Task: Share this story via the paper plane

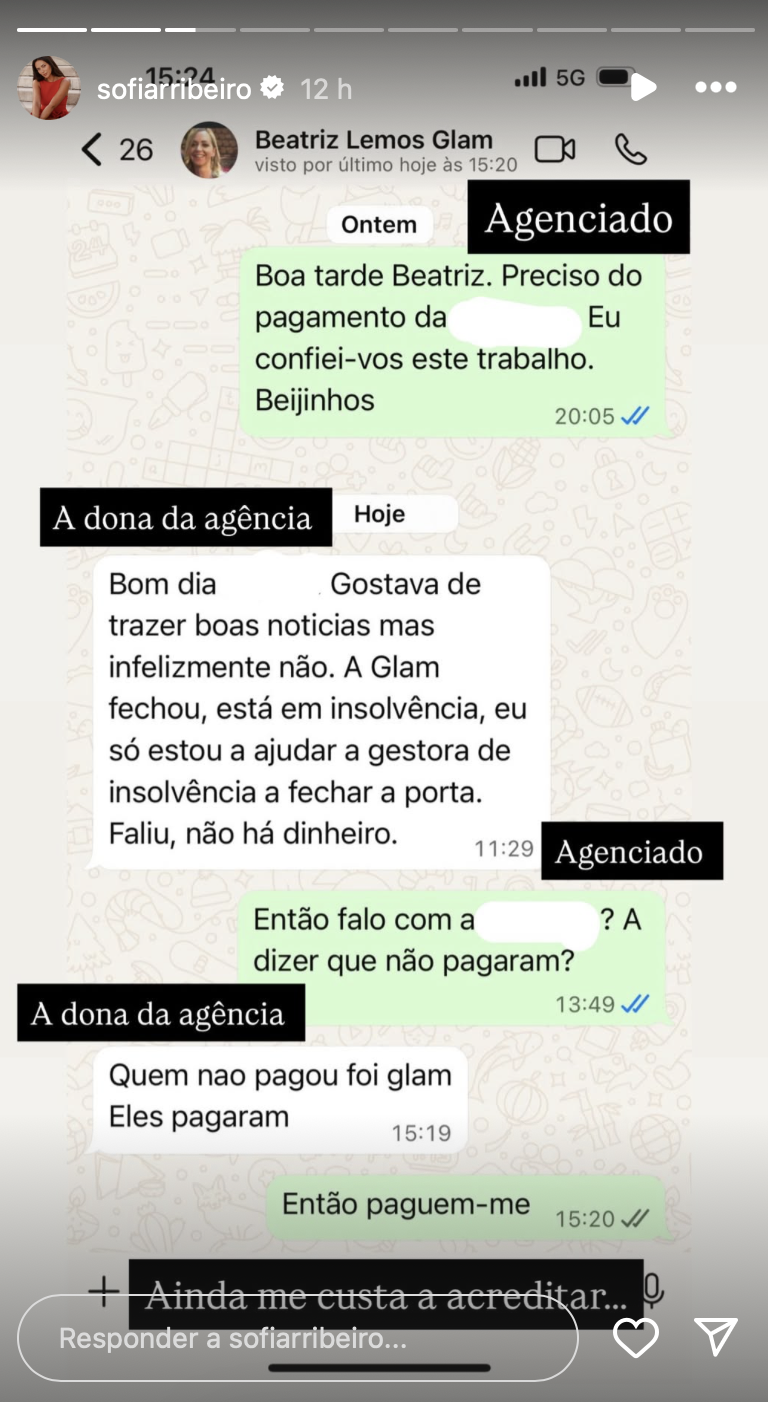Action: tap(715, 1337)
